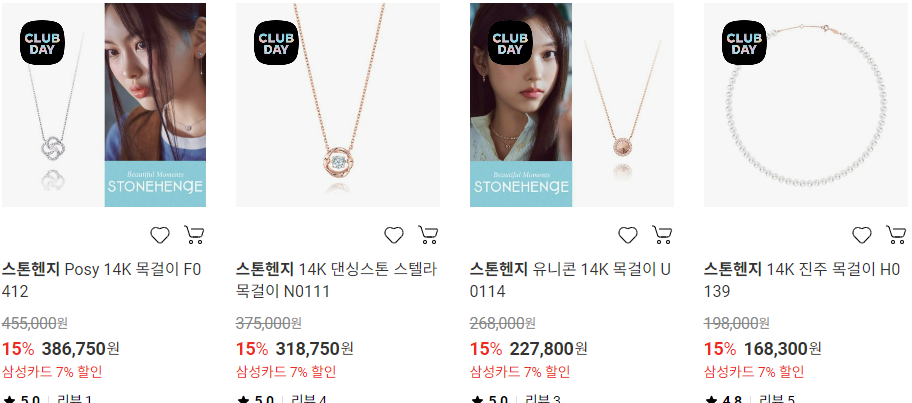Add pearl necklace H0139 to cart

tap(897, 236)
